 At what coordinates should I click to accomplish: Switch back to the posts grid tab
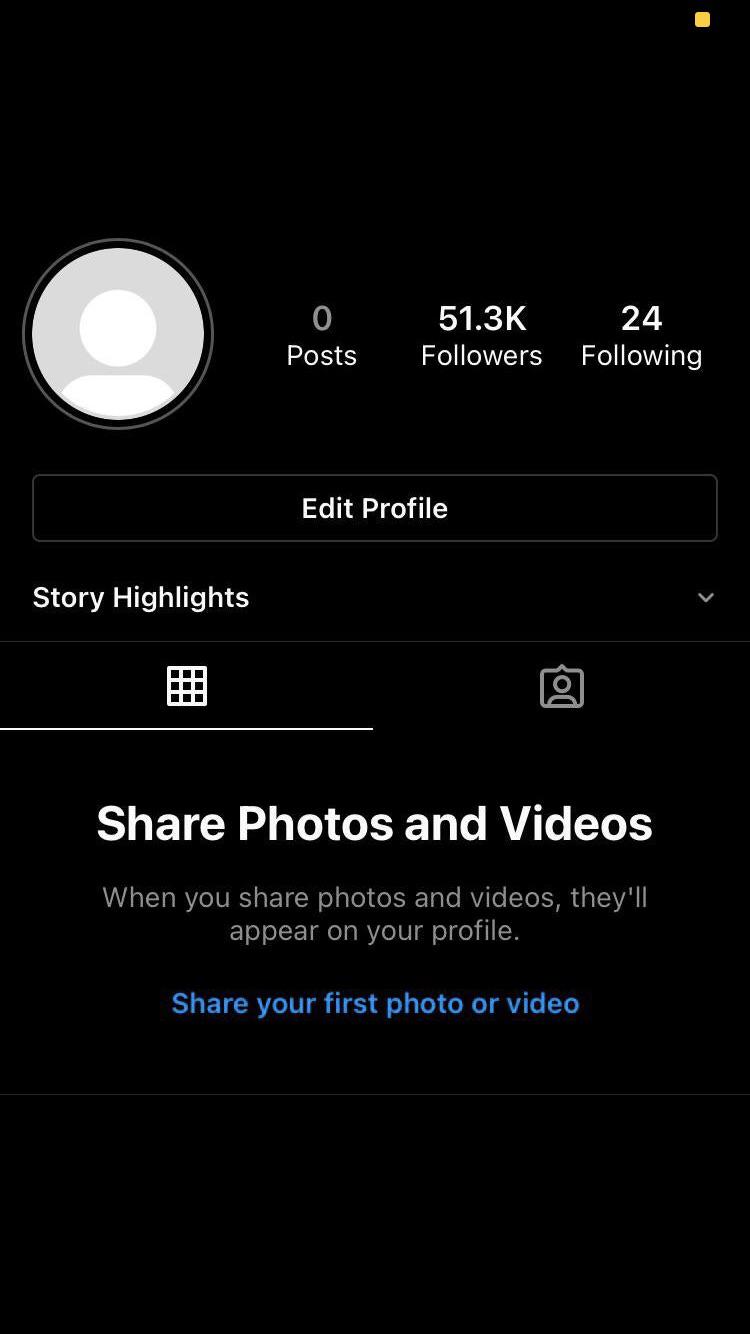pyautogui.click(x=186, y=686)
